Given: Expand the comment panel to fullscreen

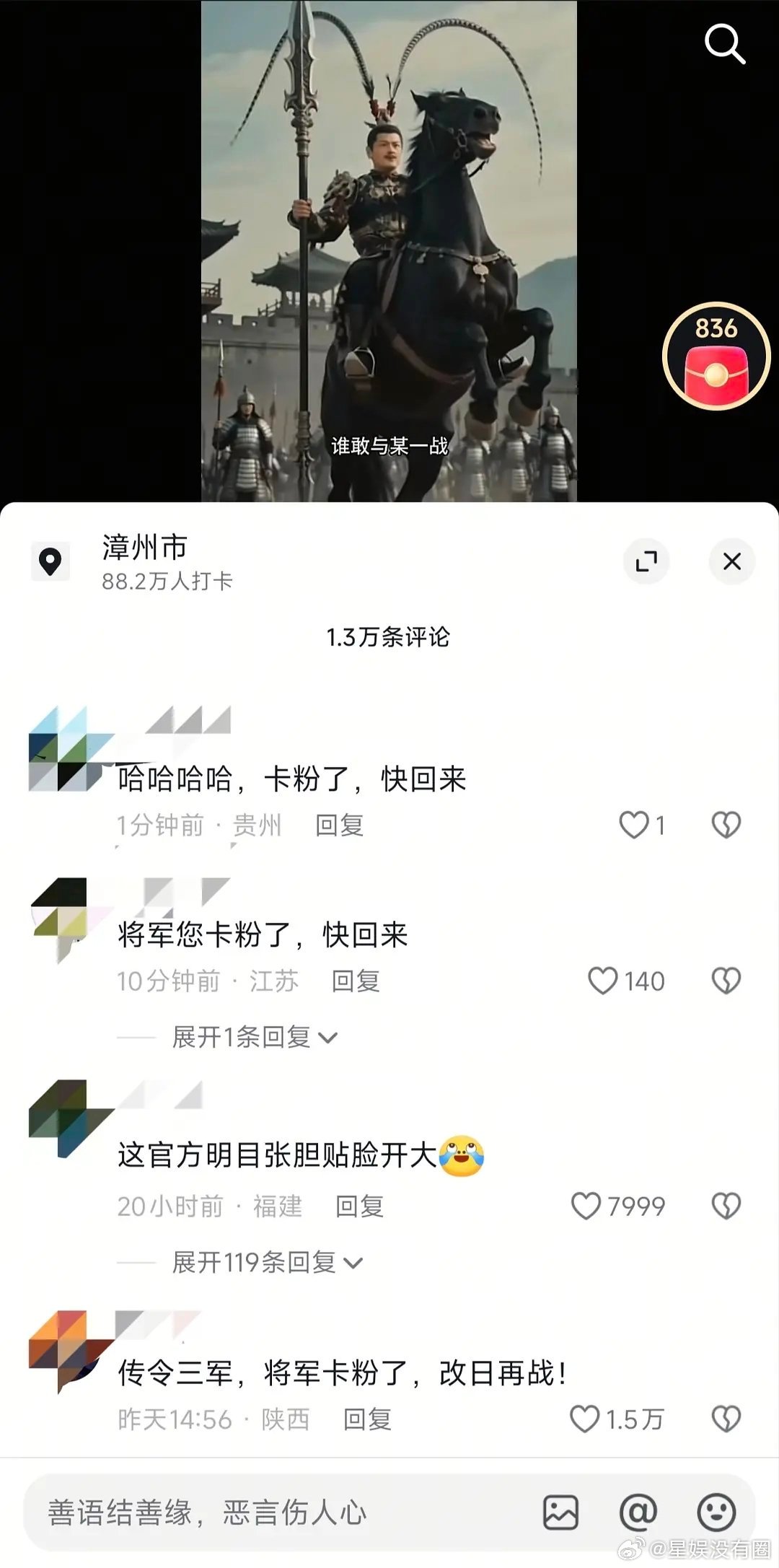Looking at the screenshot, I should pyautogui.click(x=646, y=562).
